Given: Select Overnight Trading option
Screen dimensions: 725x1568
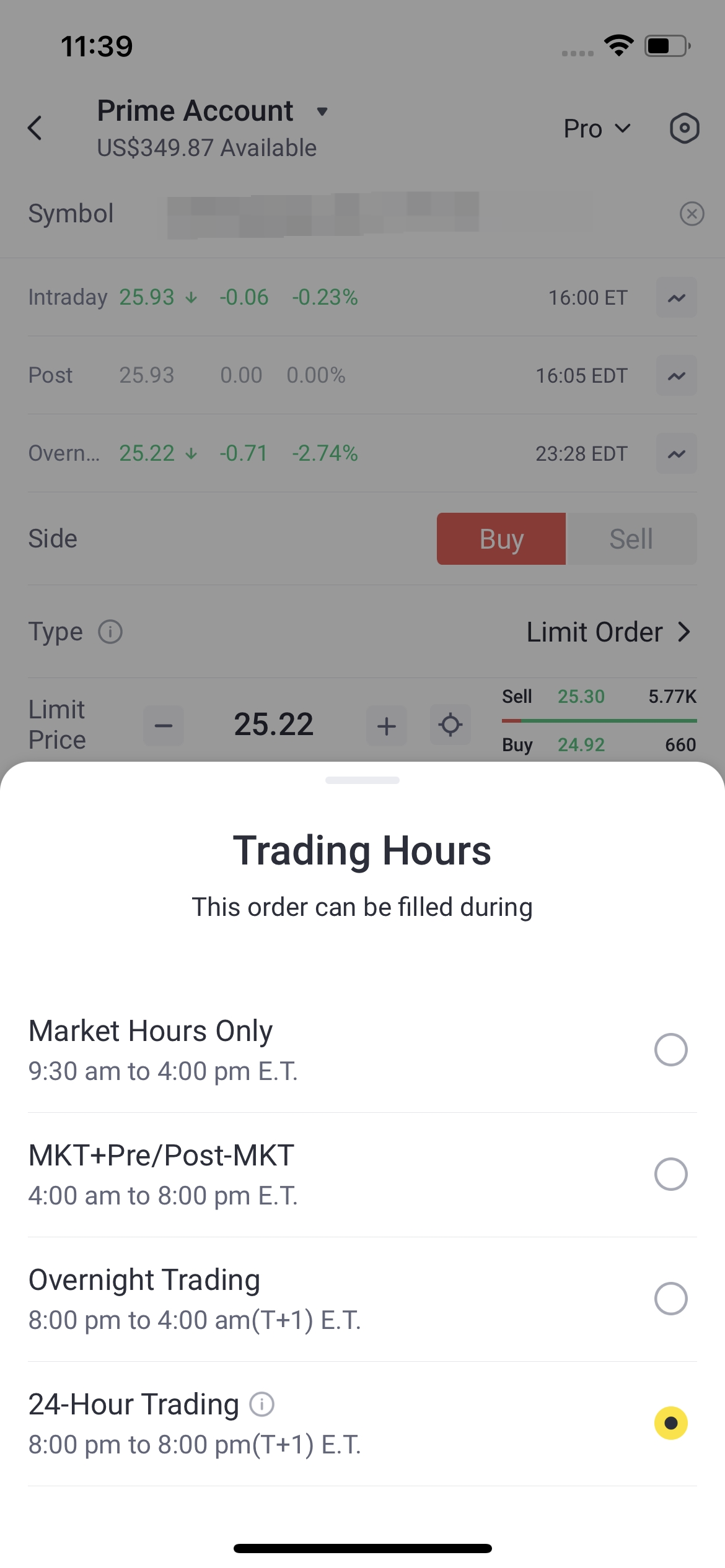Looking at the screenshot, I should (x=362, y=1299).
